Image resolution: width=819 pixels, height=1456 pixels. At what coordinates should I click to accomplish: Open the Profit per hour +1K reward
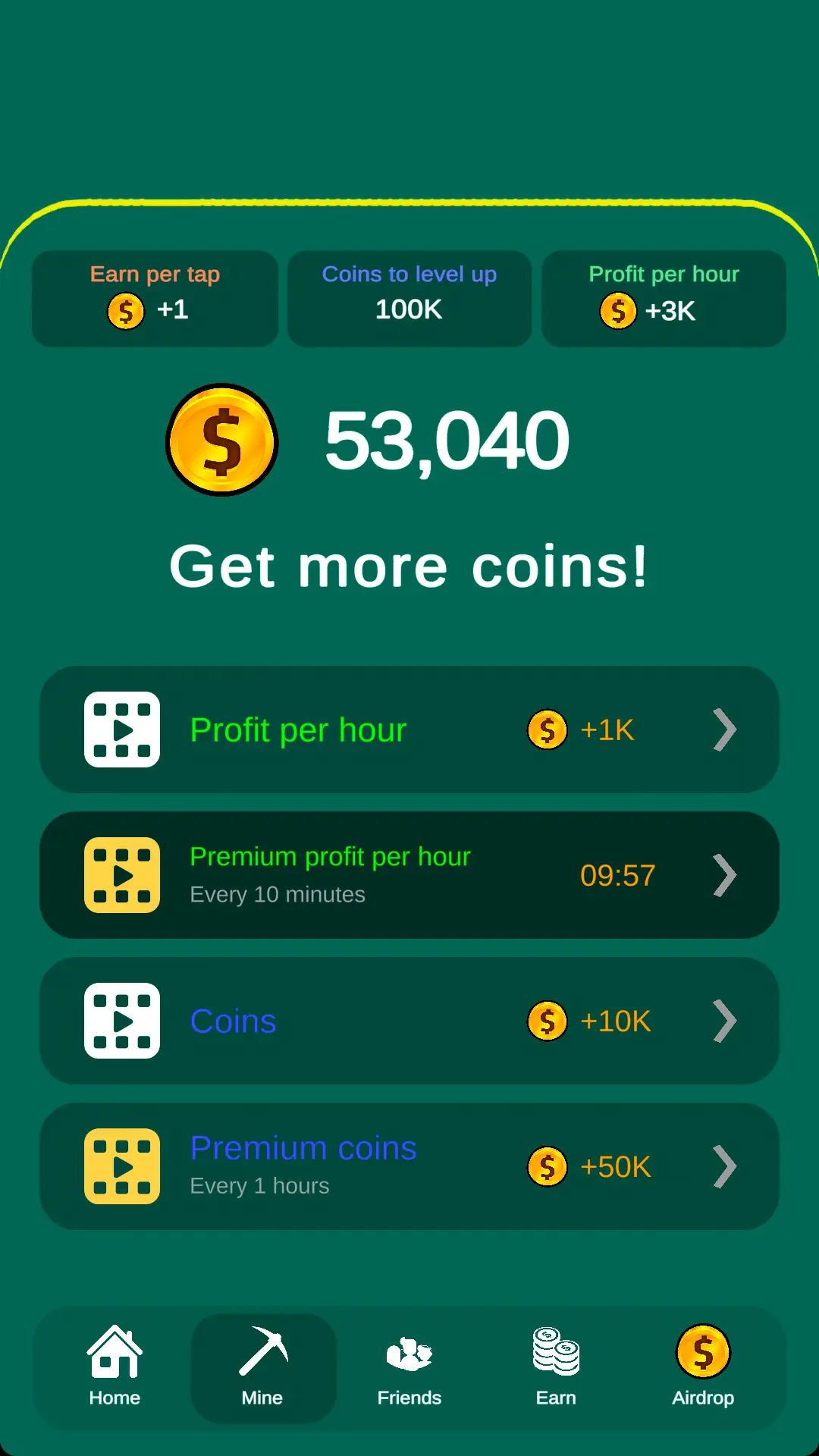pos(409,730)
